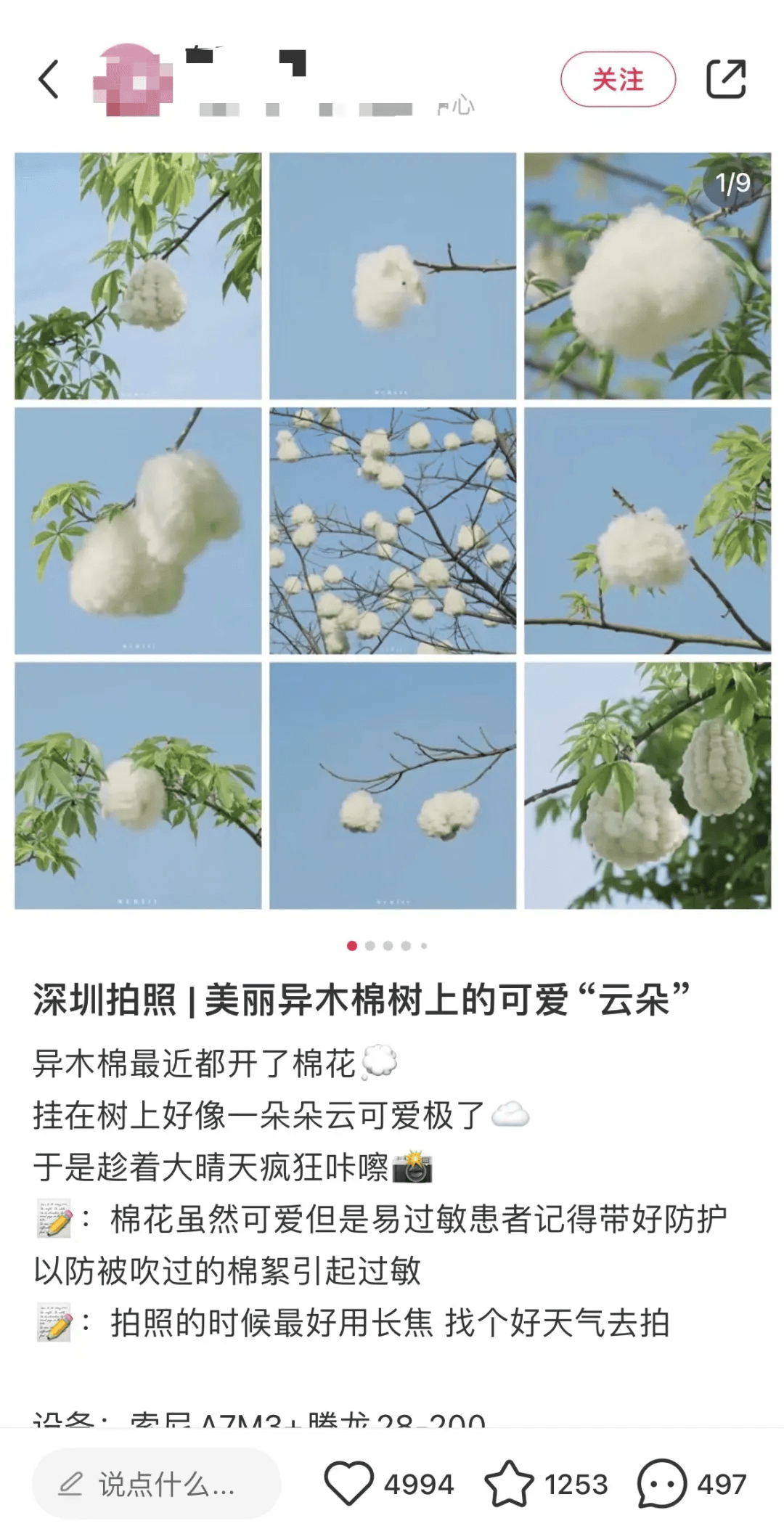Like the post with heart icon
Screen dimensions: 784x1534
(x=348, y=1484)
